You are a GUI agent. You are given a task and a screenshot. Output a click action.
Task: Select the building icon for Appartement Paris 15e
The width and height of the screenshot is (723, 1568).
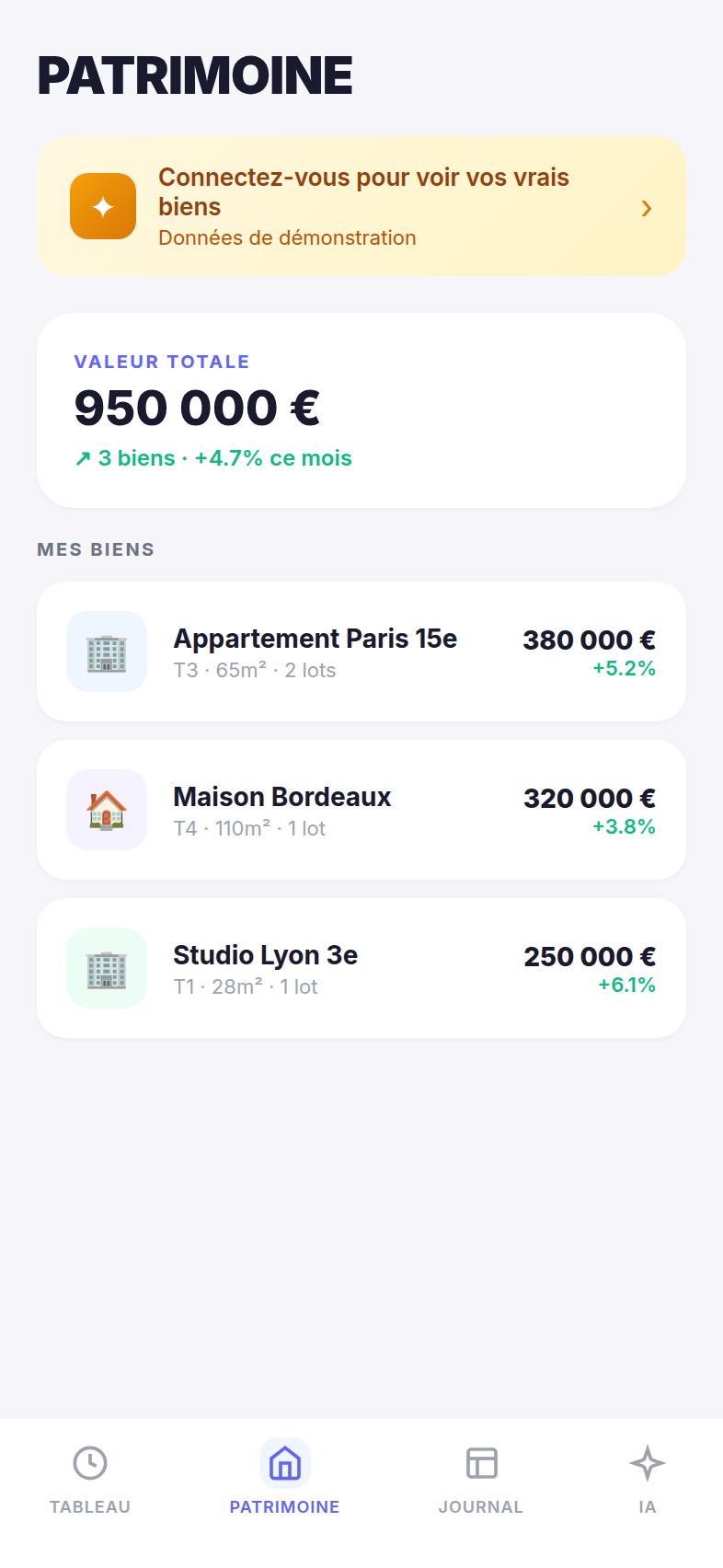pos(106,651)
